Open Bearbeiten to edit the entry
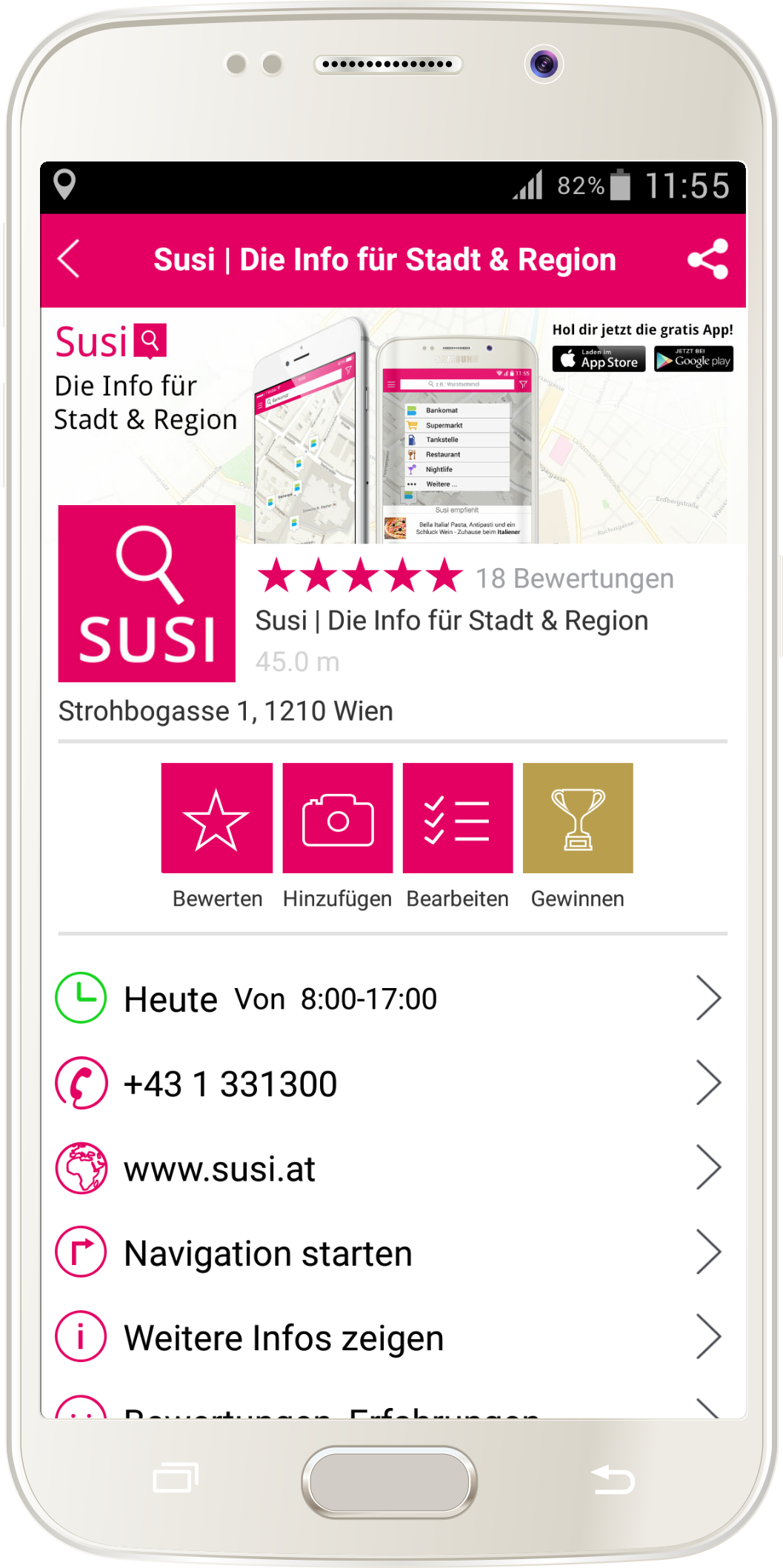The height and width of the screenshot is (1568, 783). point(458,818)
